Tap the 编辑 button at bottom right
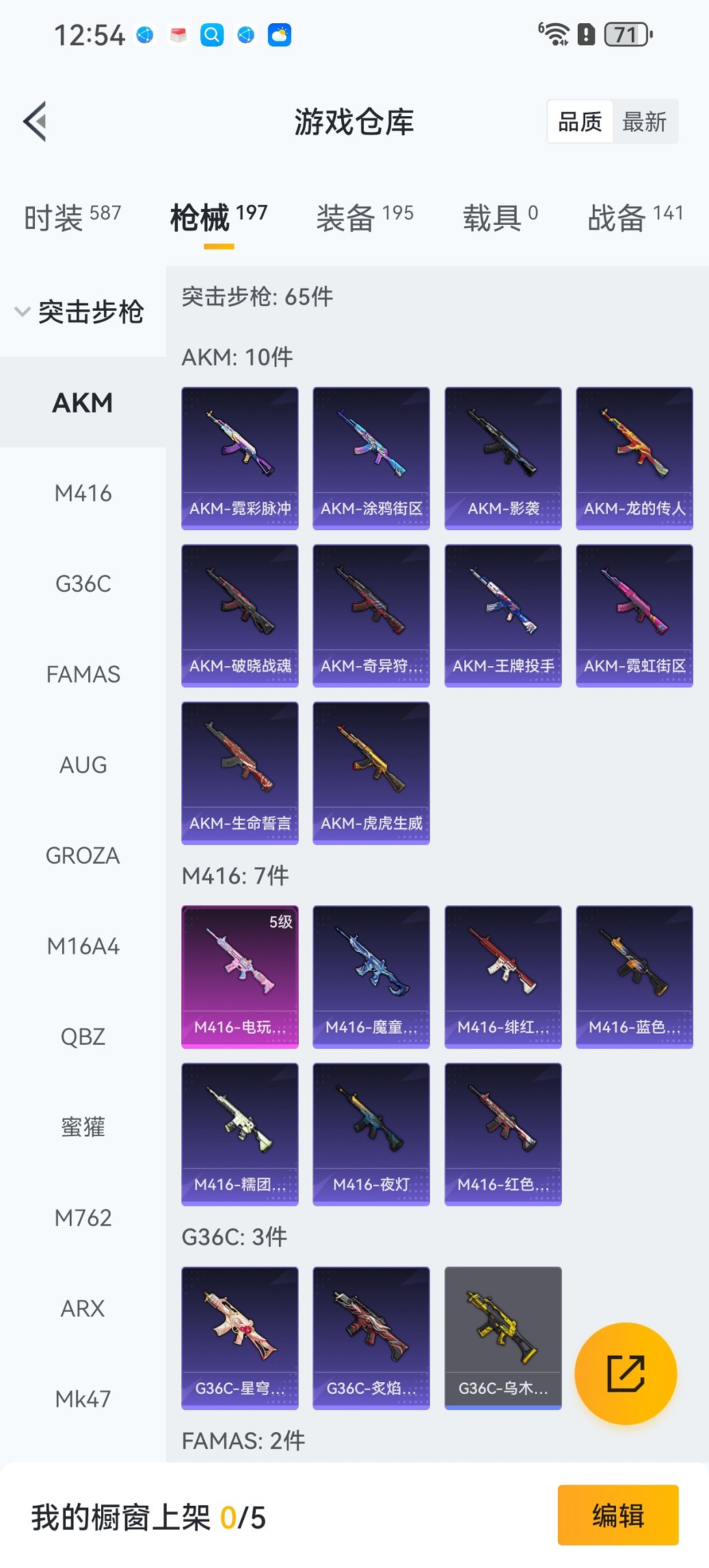 [618, 1515]
